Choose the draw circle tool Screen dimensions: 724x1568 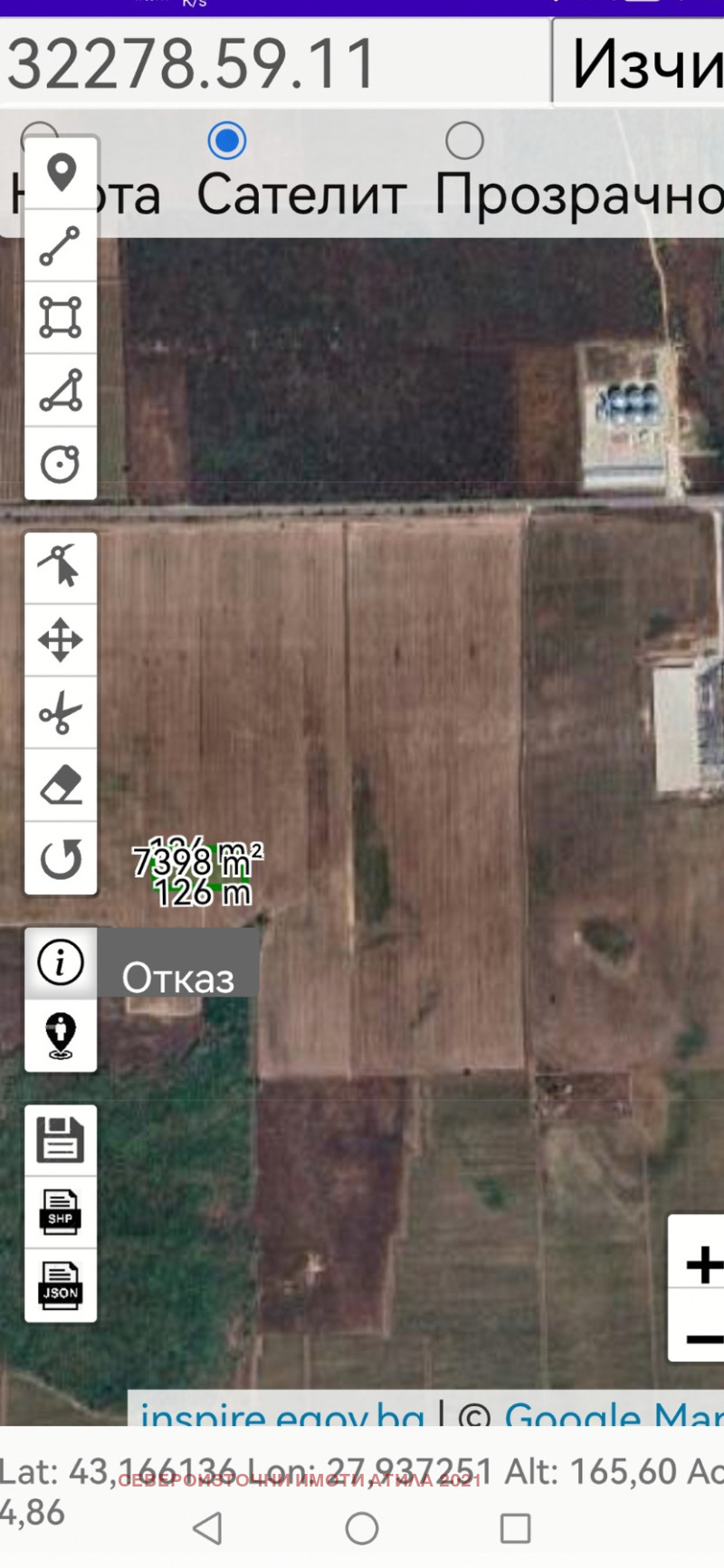(x=61, y=464)
